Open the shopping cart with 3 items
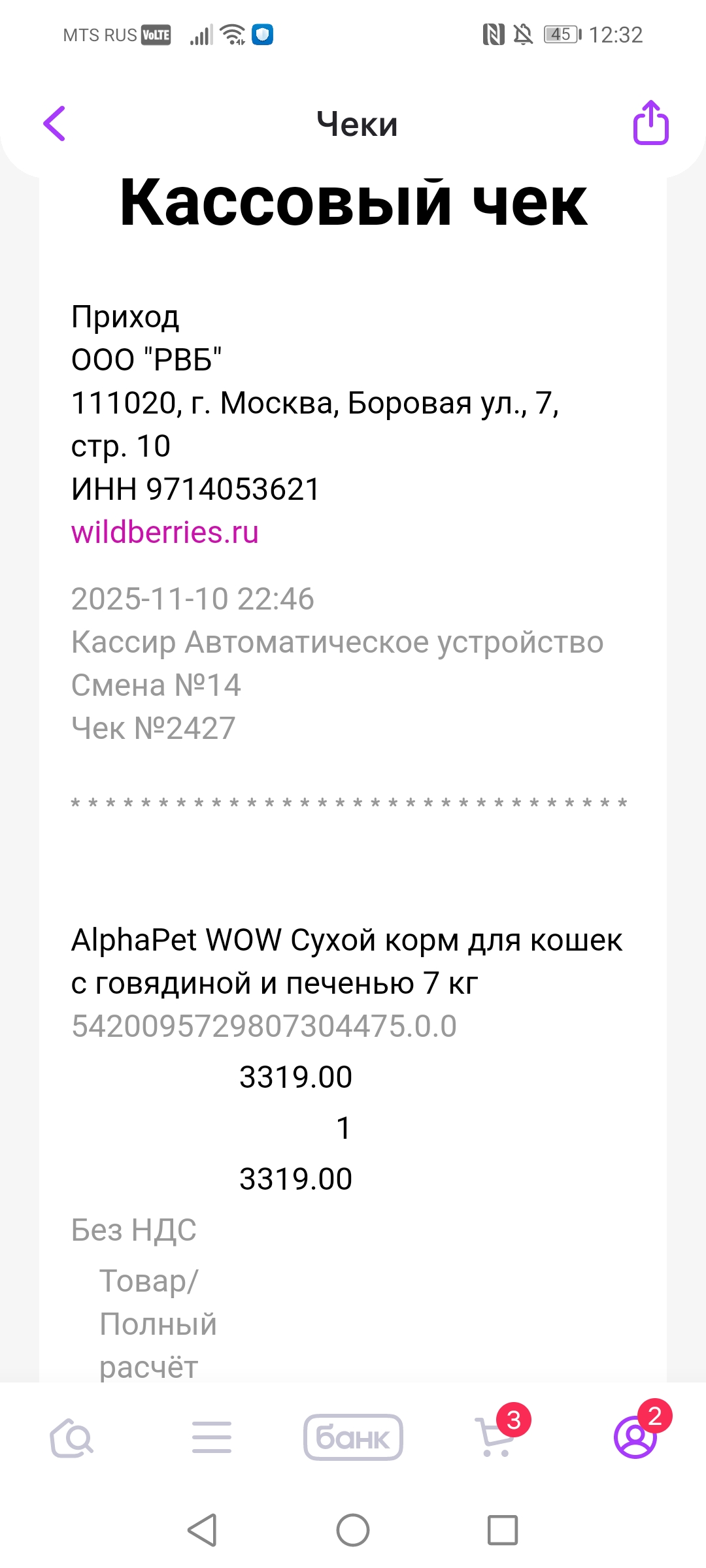Viewport: 706px width, 1568px height. pos(496,1438)
